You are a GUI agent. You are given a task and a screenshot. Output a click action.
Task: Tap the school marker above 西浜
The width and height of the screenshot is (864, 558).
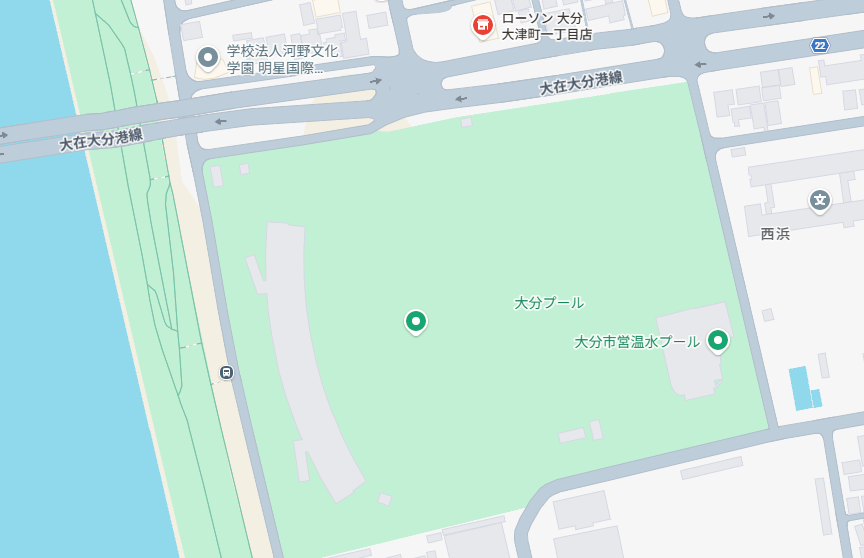tap(820, 201)
